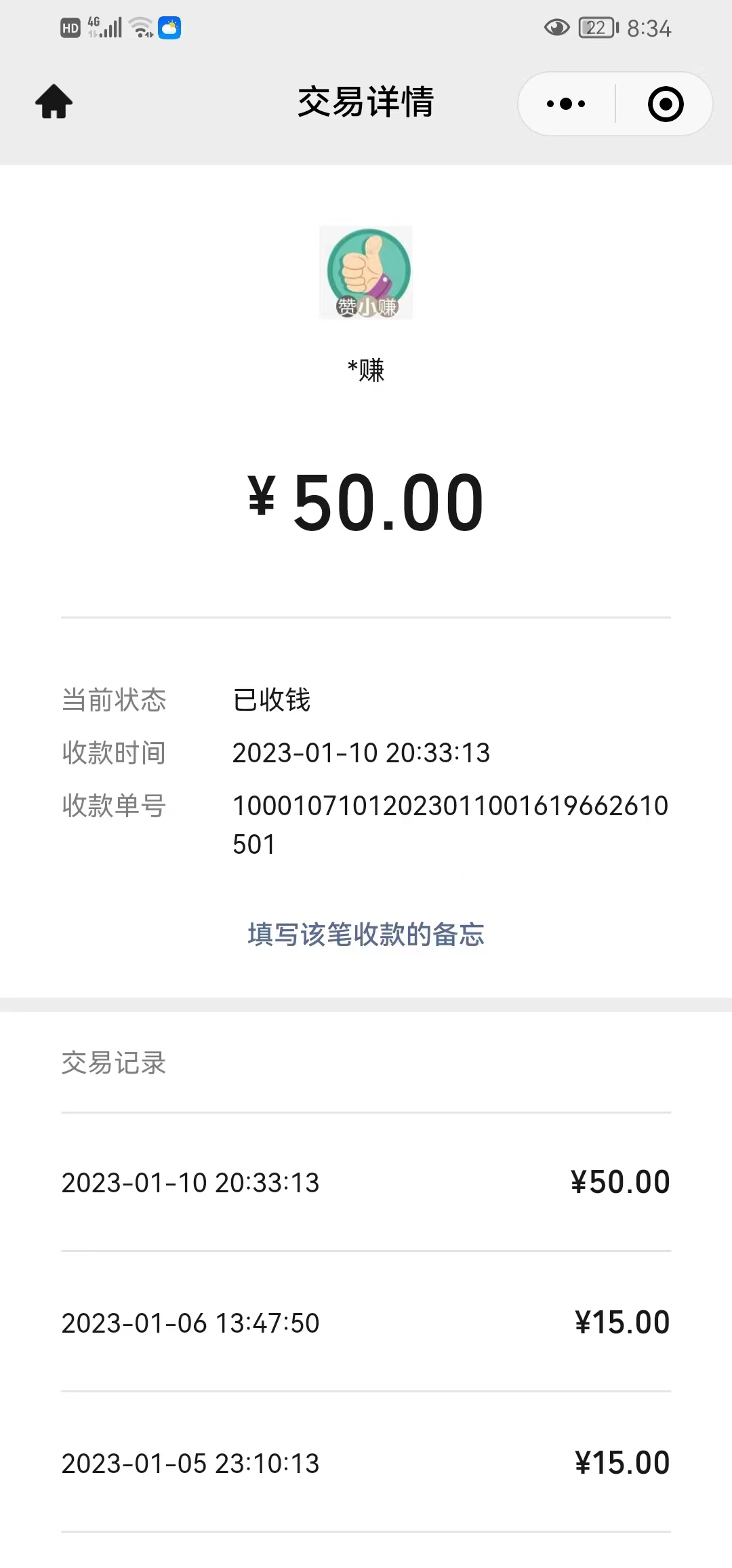The width and height of the screenshot is (732, 1568).
Task: Go to the mini program home
Action: (x=54, y=102)
